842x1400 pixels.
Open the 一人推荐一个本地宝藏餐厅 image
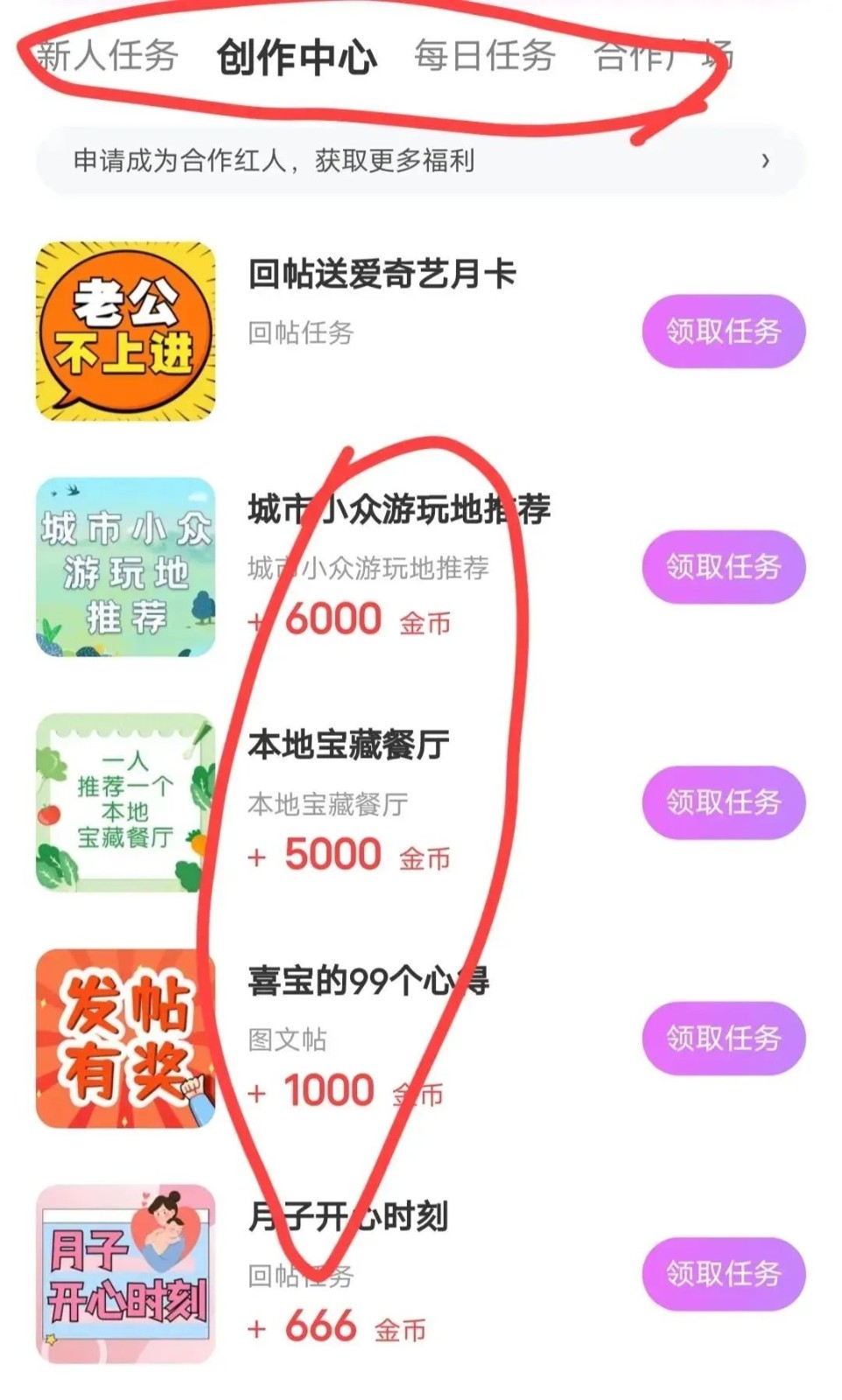[x=125, y=802]
